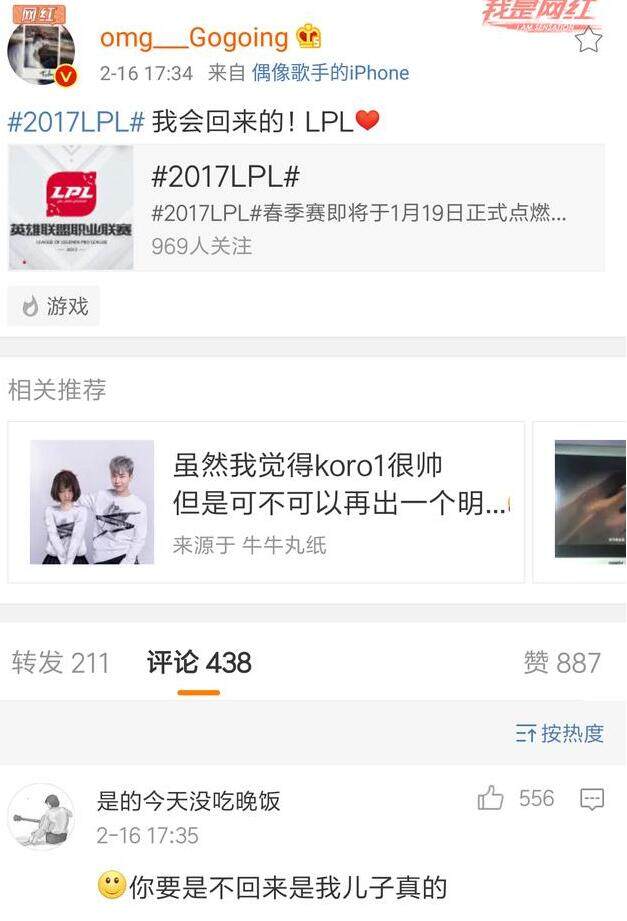The image size is (627, 921).
Task: Open the #2017LPL# hashtag in the post
Action: 77,122
